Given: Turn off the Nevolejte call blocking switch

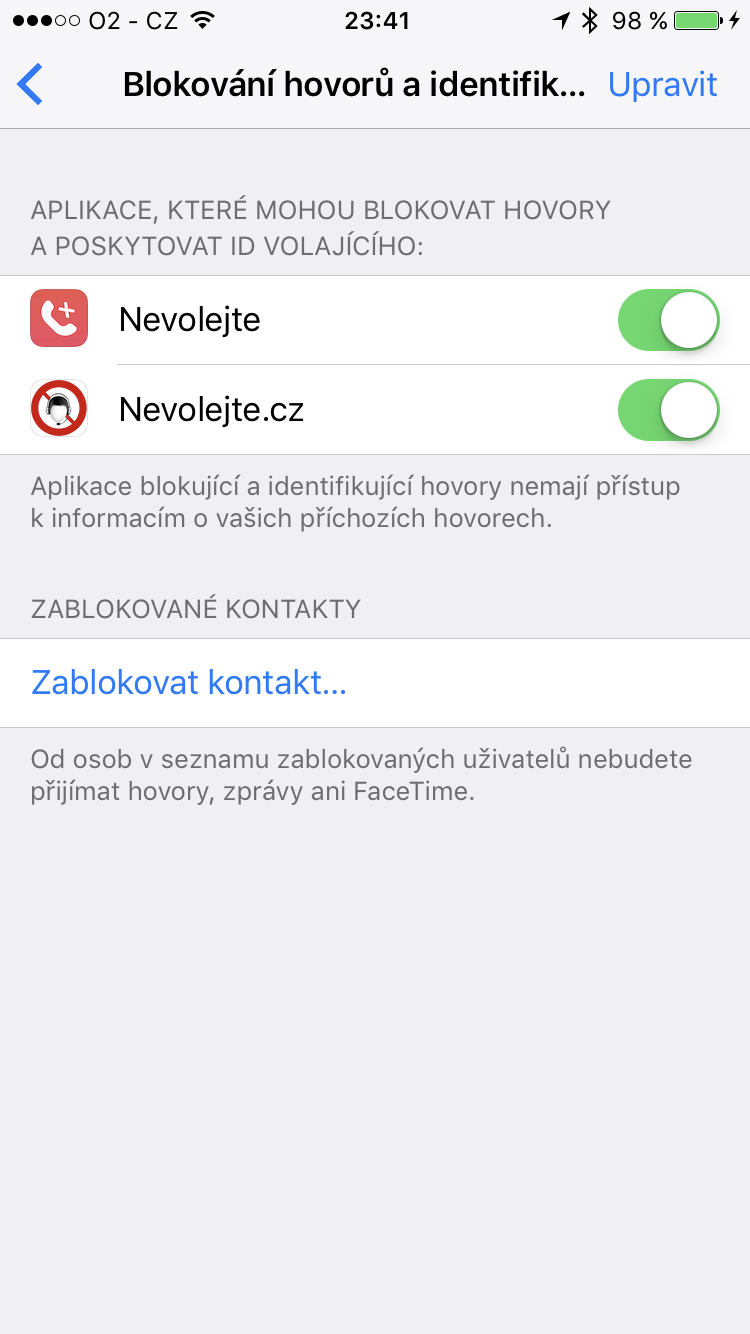Looking at the screenshot, I should (668, 320).
